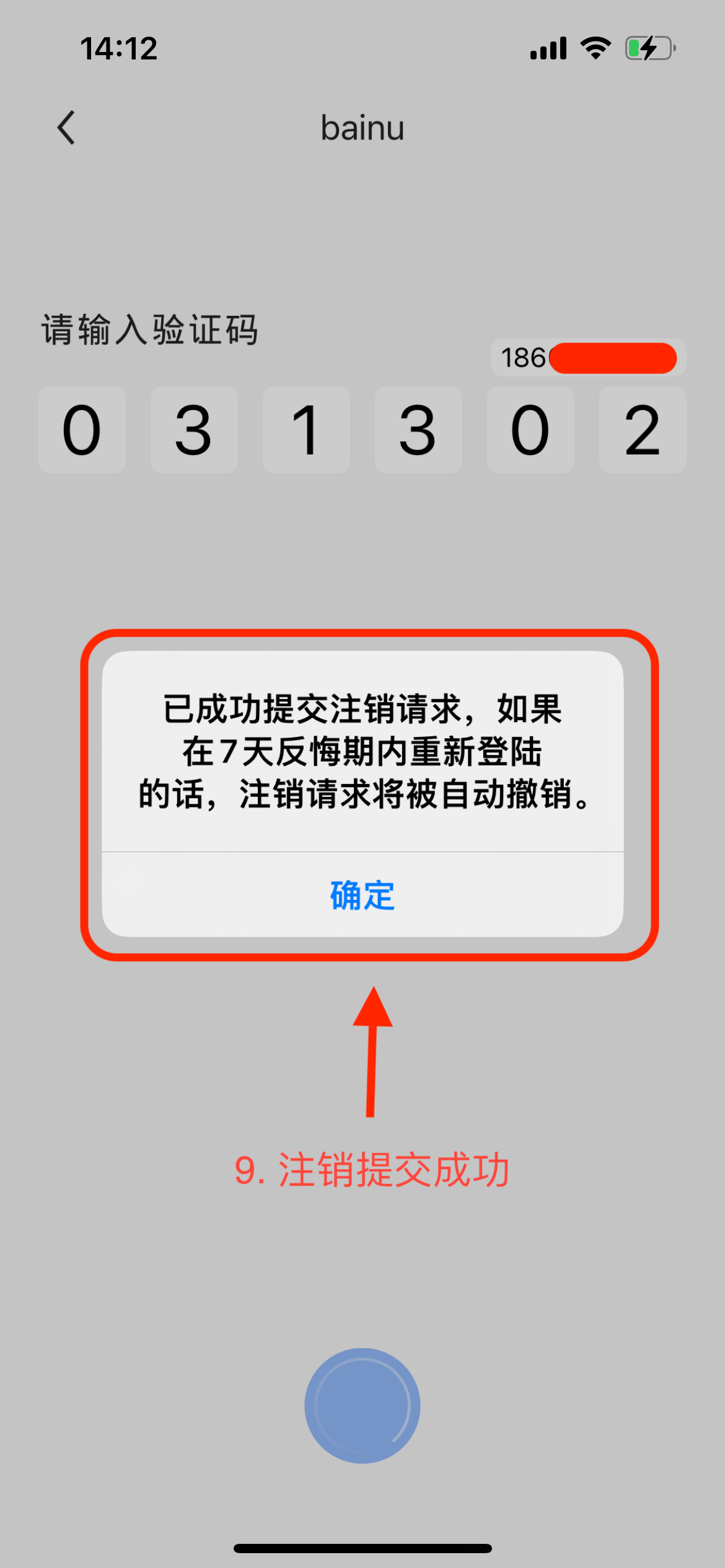Confirm the dialog with 确定
This screenshot has height=1568, width=725.
coord(362,895)
